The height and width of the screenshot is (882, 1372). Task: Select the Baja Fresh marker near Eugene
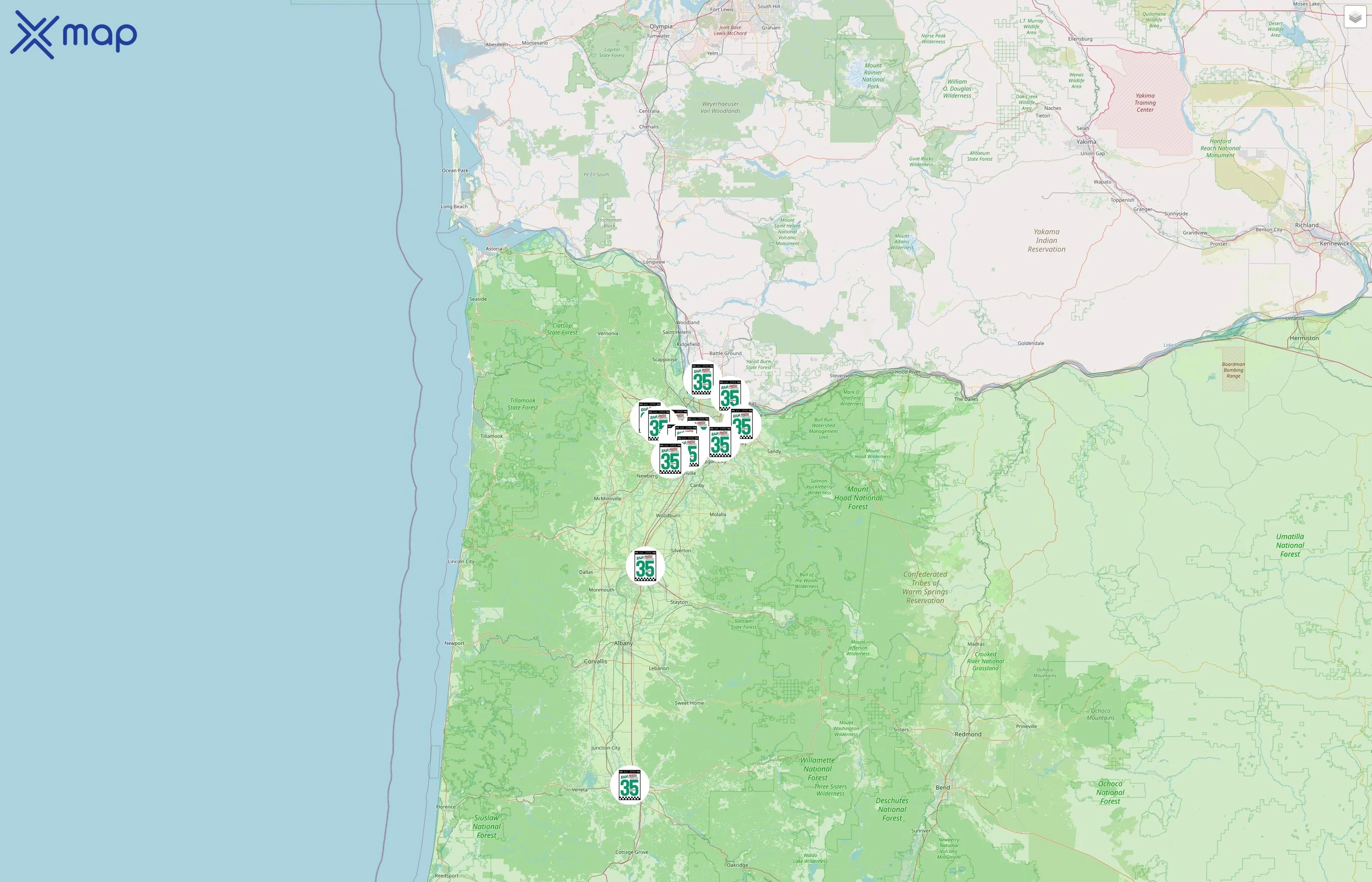629,786
